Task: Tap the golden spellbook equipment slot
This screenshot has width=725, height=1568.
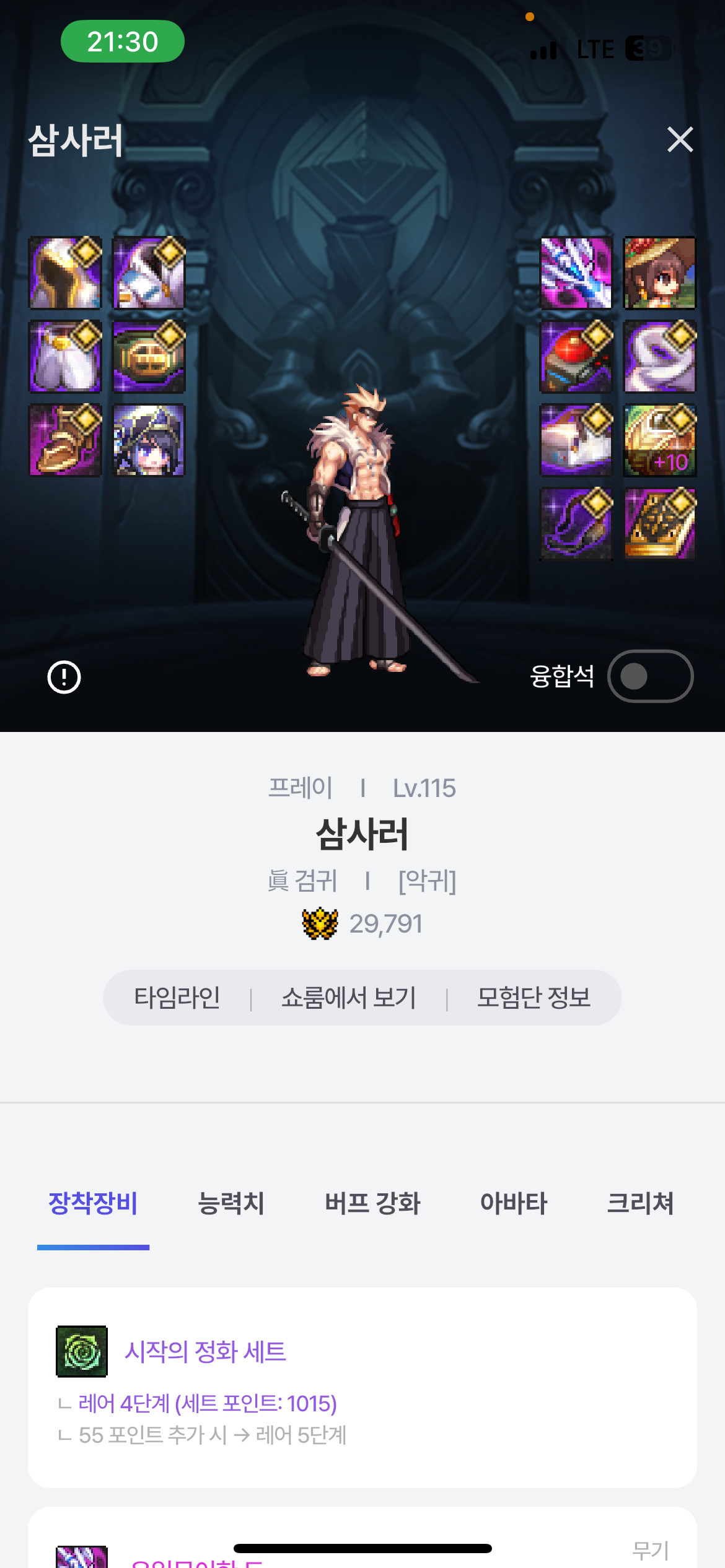Action: (659, 524)
